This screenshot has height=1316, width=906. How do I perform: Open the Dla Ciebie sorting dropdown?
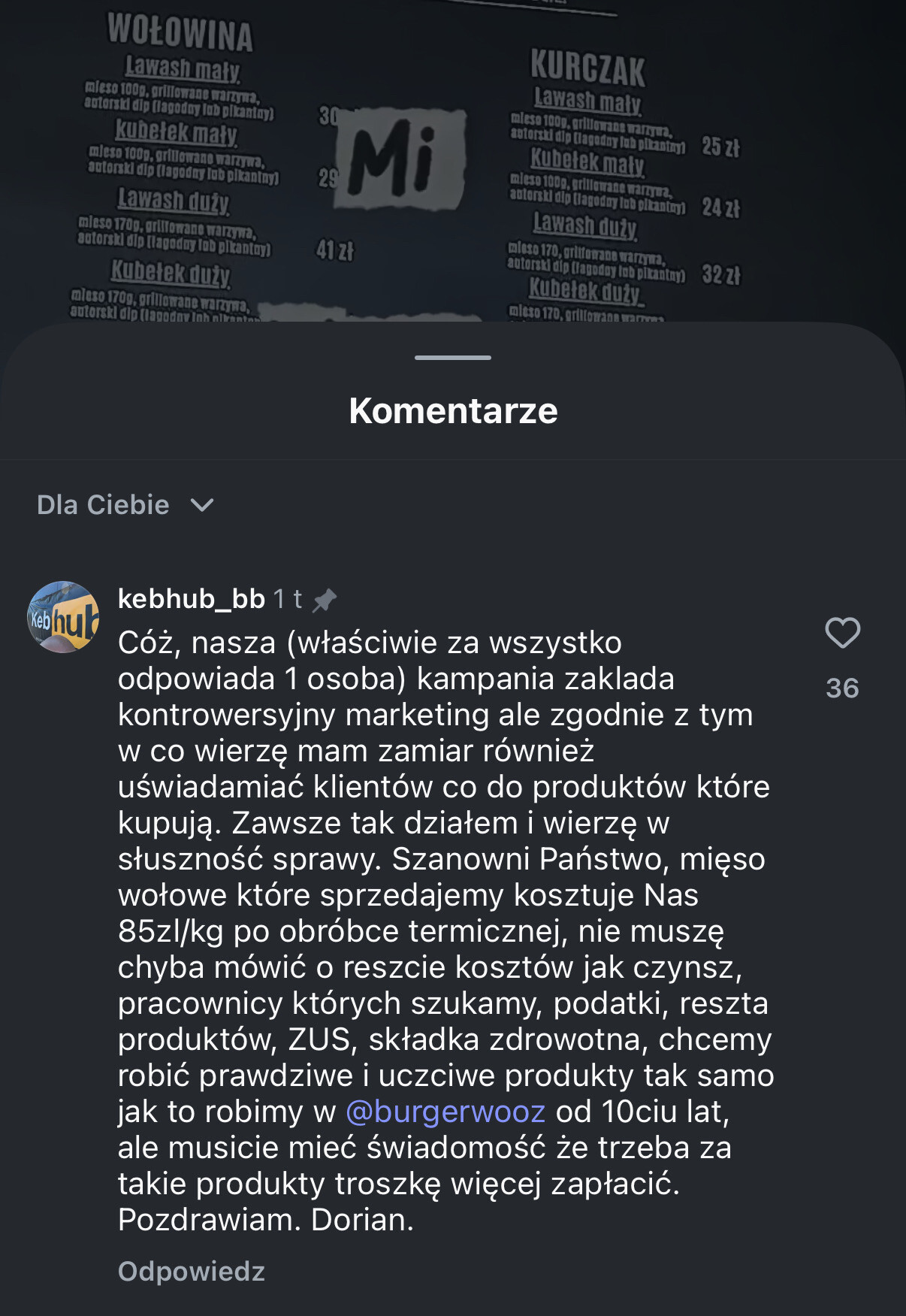[x=125, y=505]
